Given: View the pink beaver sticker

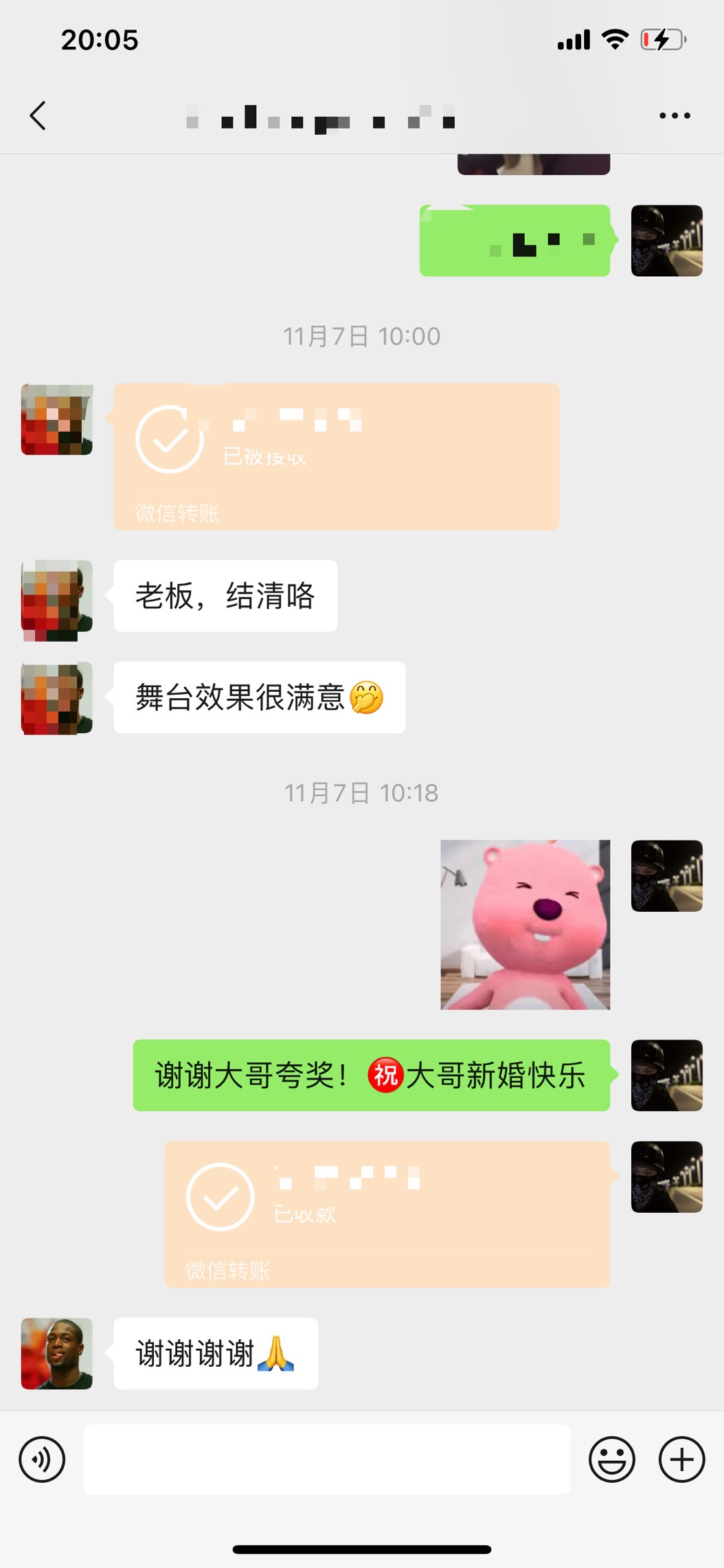Looking at the screenshot, I should (525, 924).
